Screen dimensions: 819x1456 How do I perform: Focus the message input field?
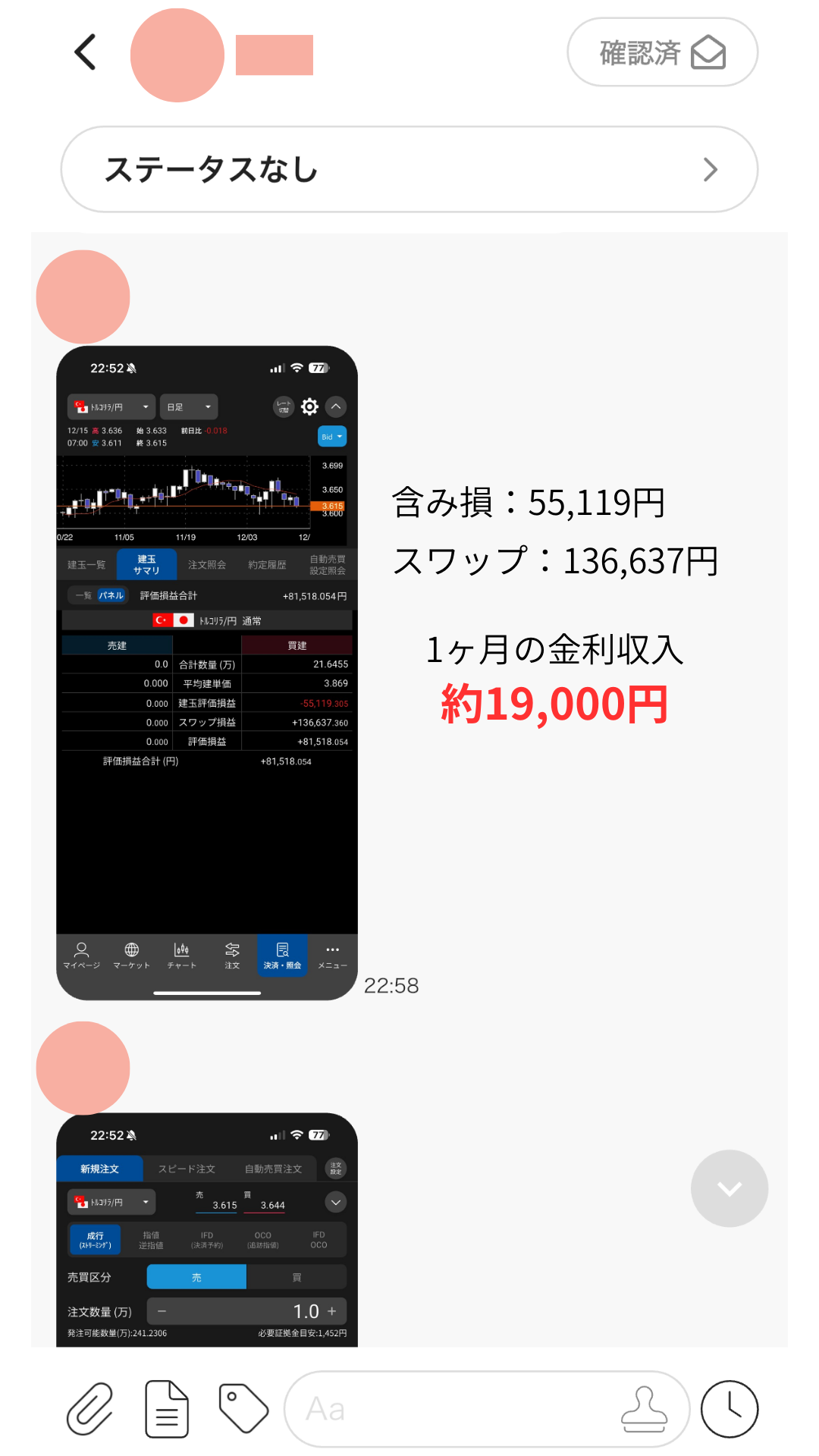[x=455, y=1408]
